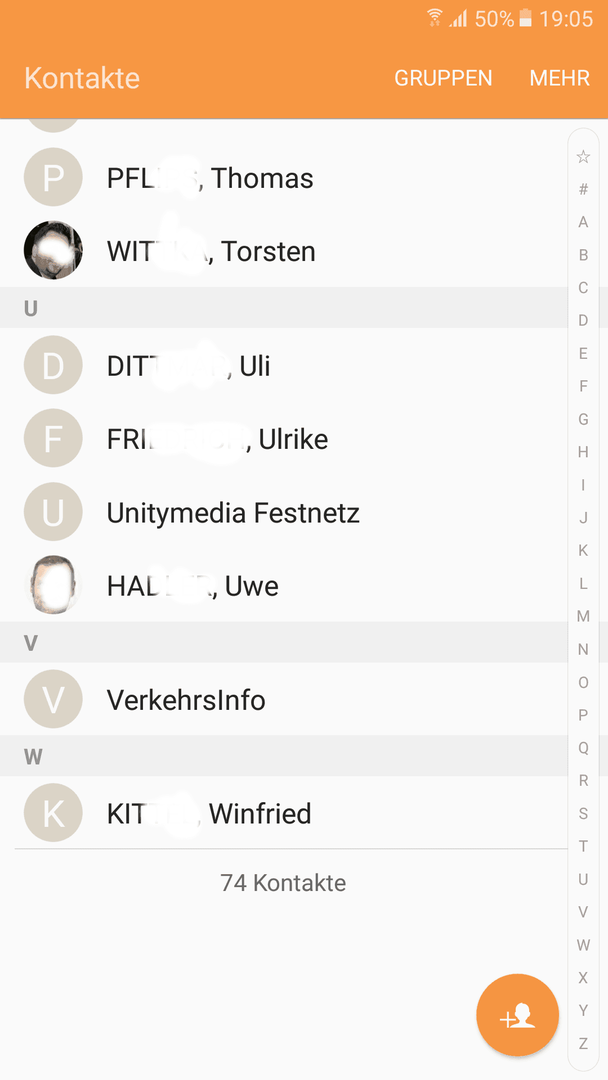Add a new contact
Image resolution: width=608 pixels, height=1080 pixels.
[x=517, y=1015]
